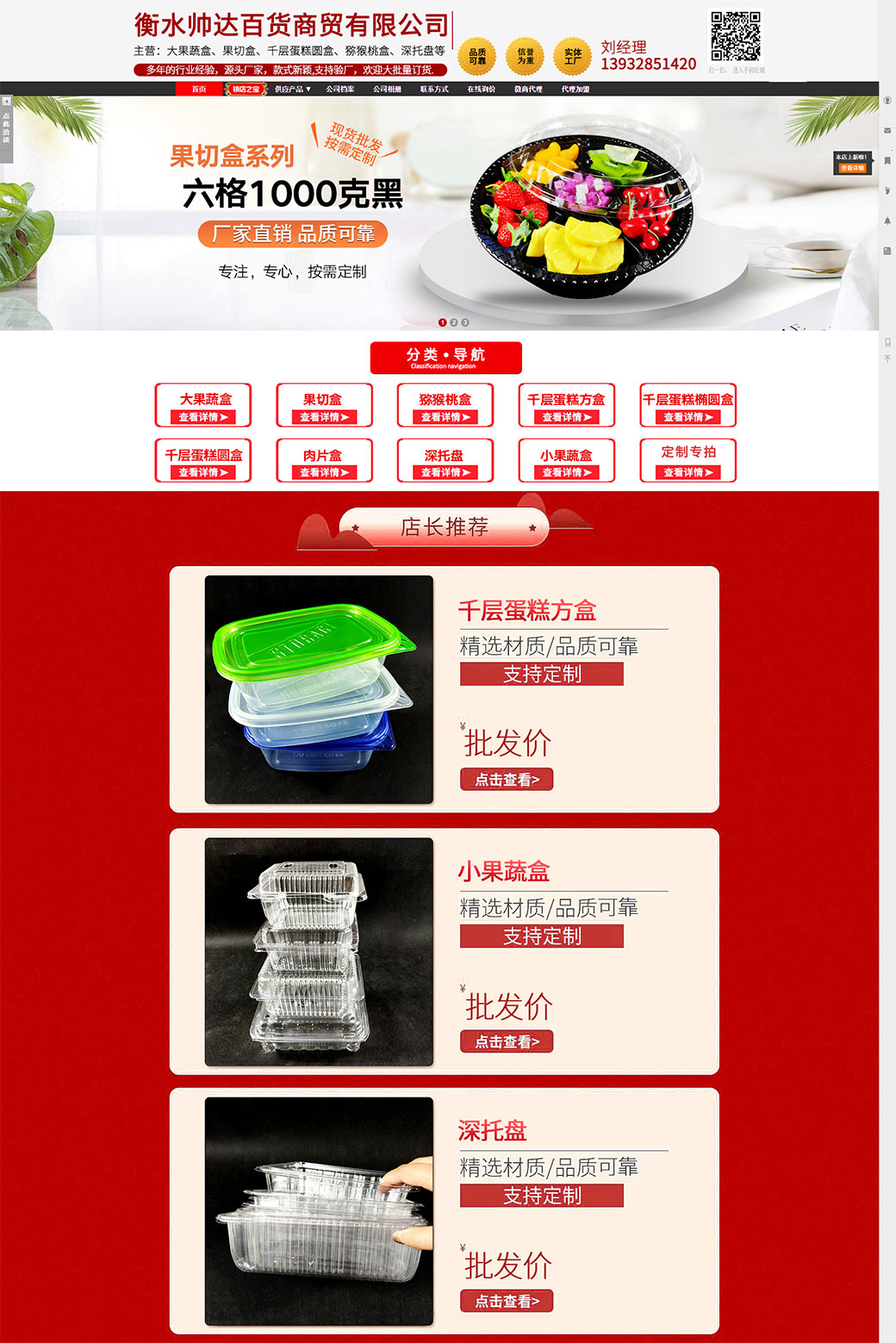The height and width of the screenshot is (1343, 896).
Task: View details for 大果蔬盒 category
Action: [x=203, y=417]
